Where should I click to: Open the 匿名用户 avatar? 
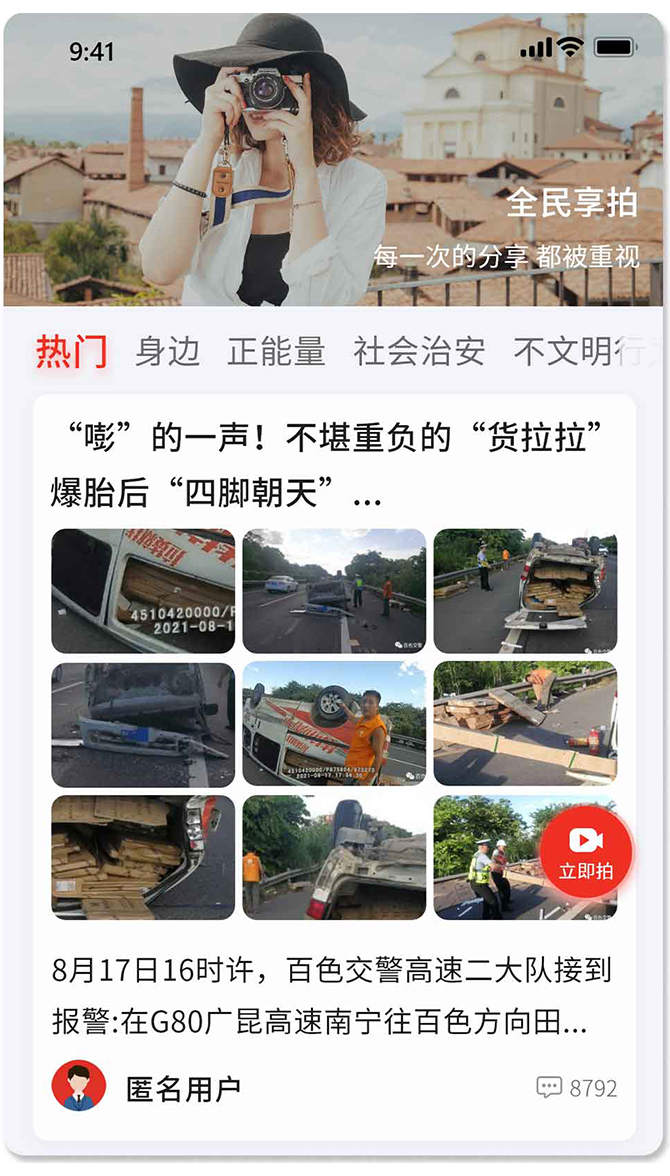tap(79, 1087)
